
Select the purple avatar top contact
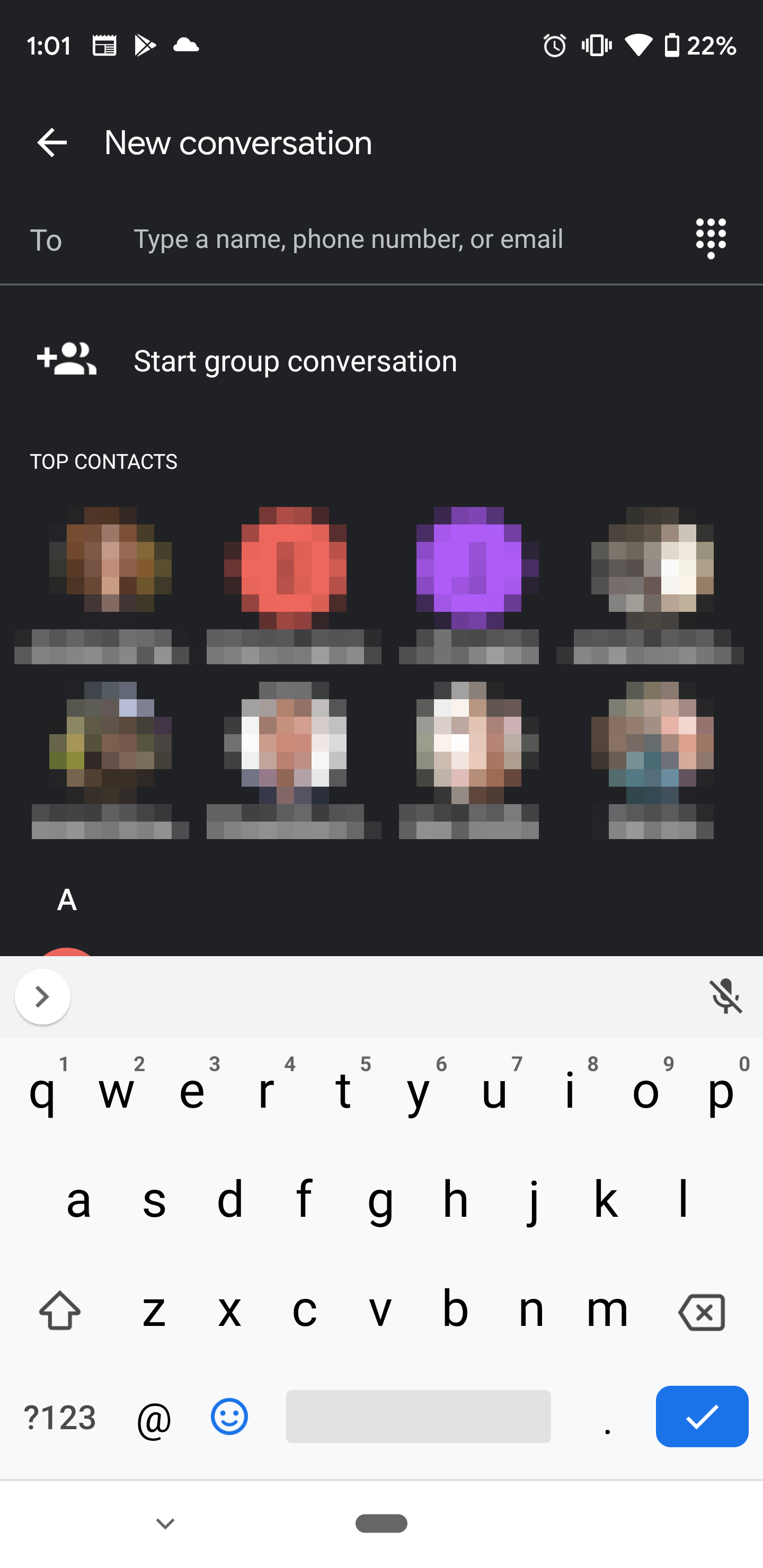(x=469, y=585)
